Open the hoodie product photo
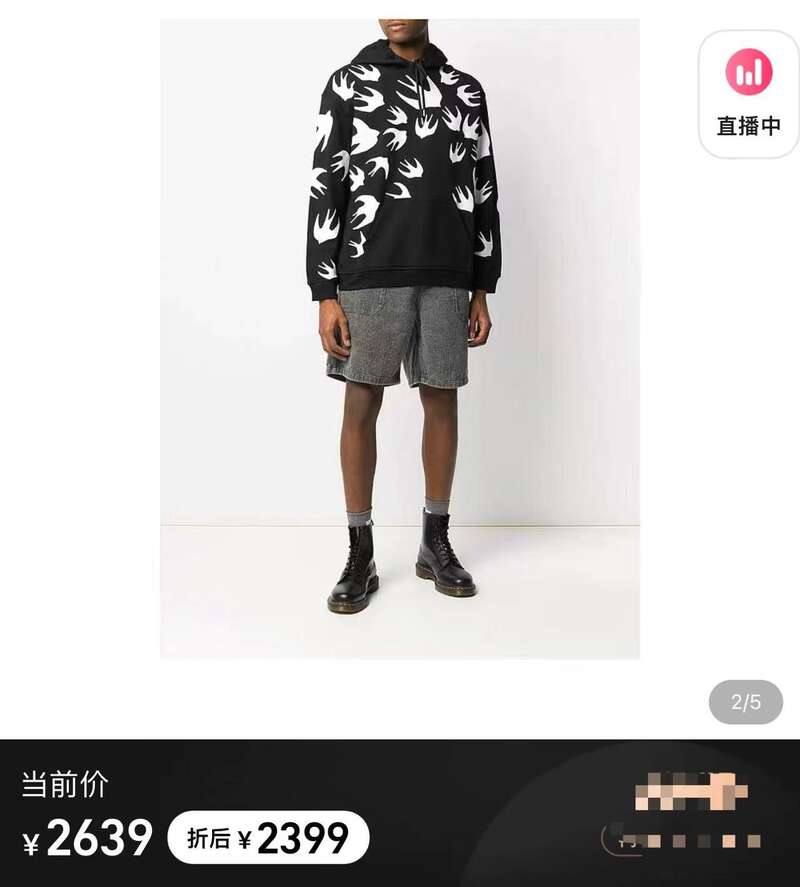 pos(400,338)
